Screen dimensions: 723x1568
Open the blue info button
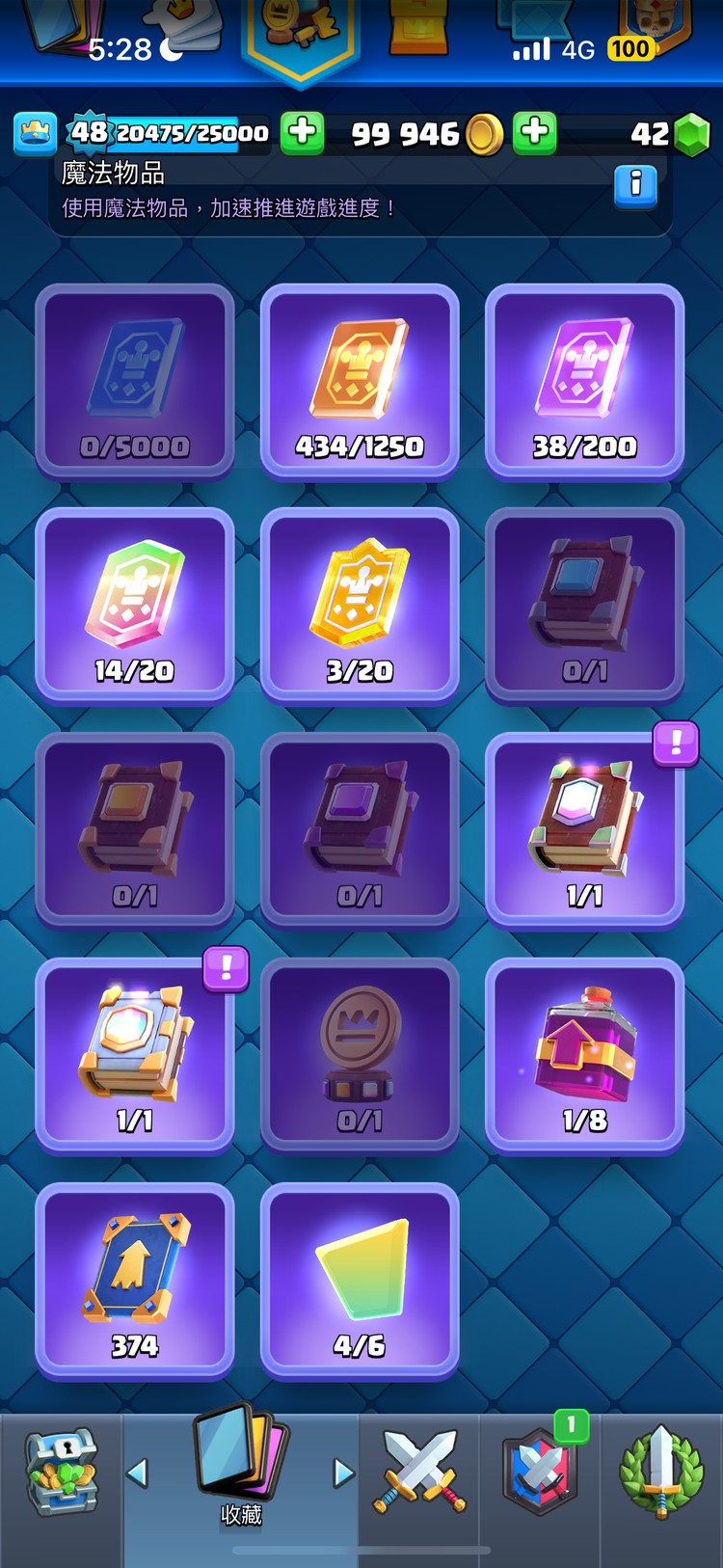tap(635, 185)
